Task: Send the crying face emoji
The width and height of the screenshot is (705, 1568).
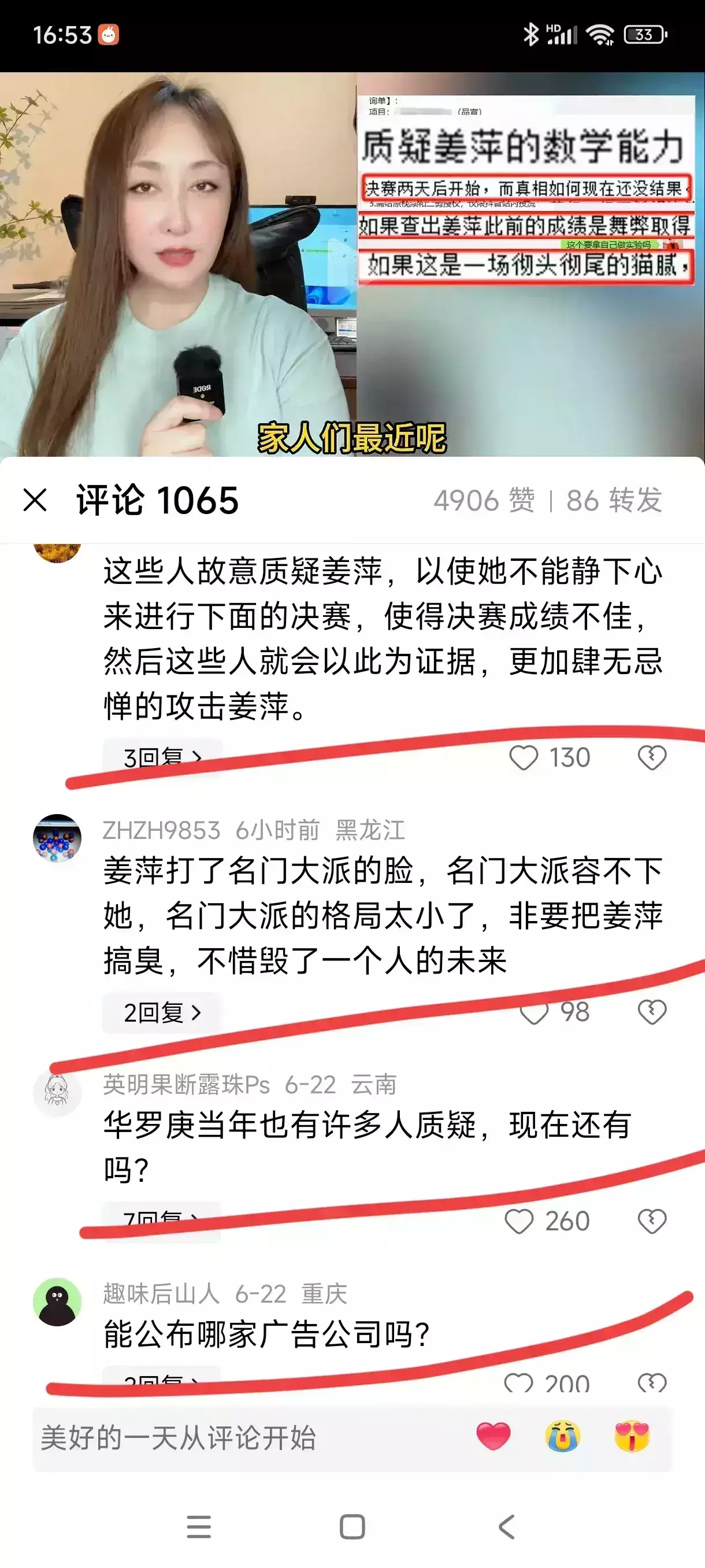Action: click(563, 1437)
